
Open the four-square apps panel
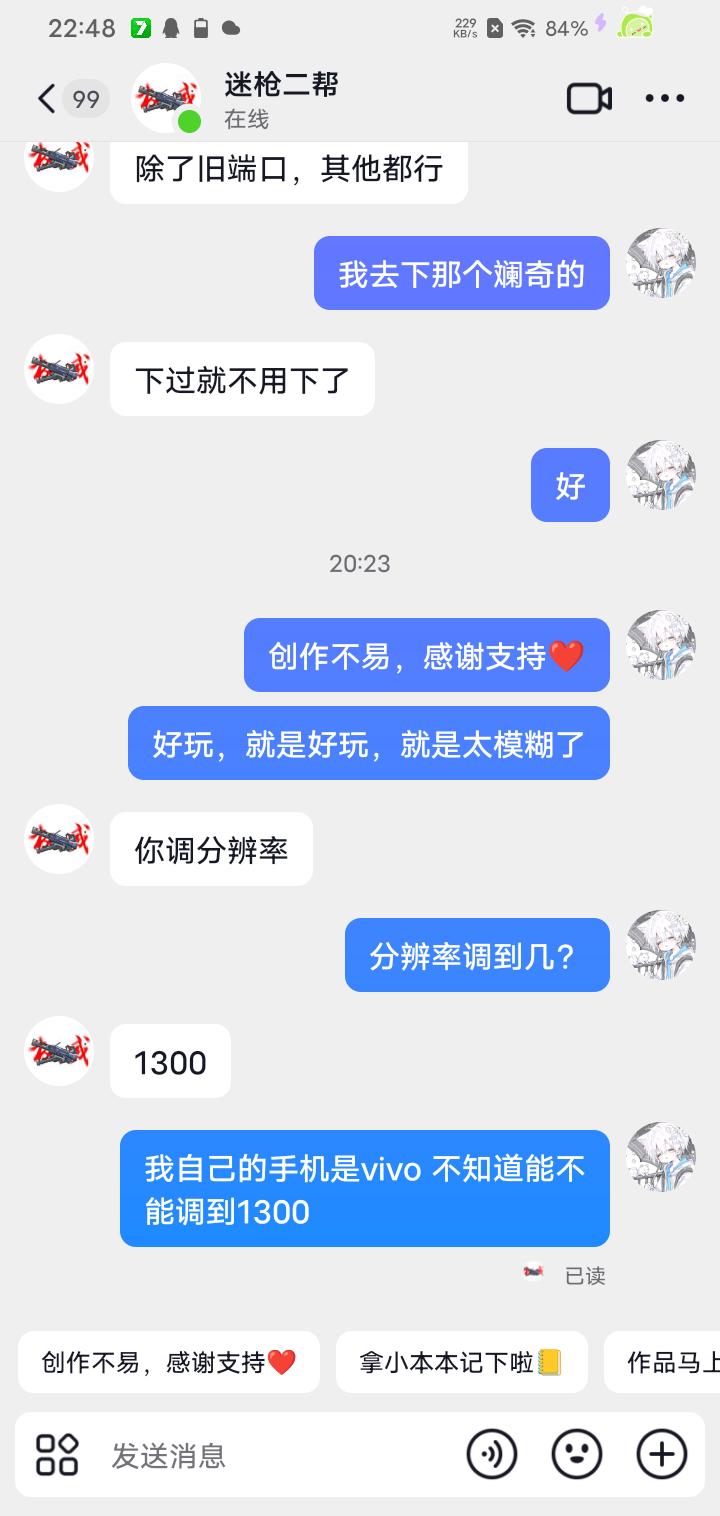point(57,1455)
